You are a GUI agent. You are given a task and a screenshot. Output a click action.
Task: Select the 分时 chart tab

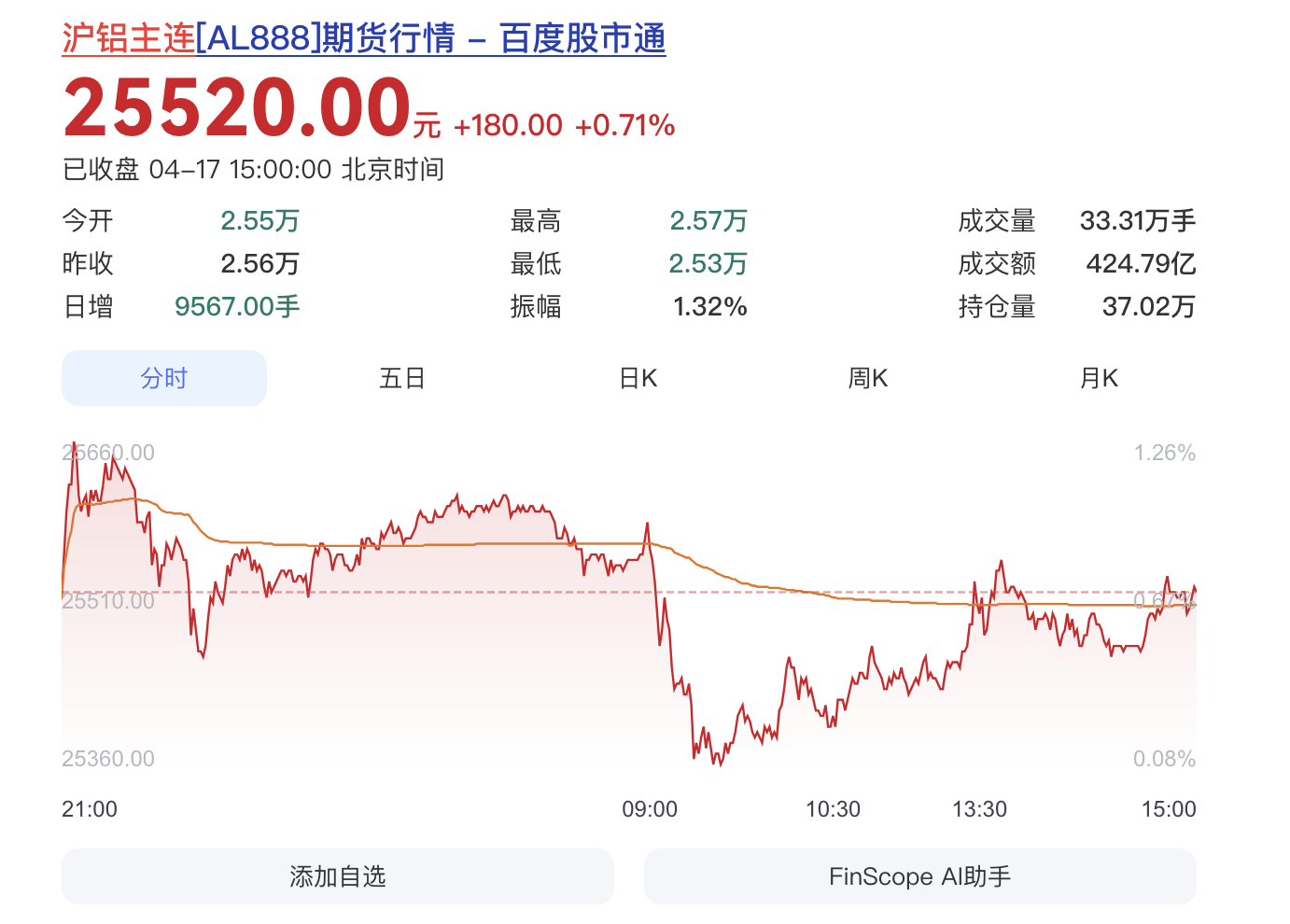164,378
